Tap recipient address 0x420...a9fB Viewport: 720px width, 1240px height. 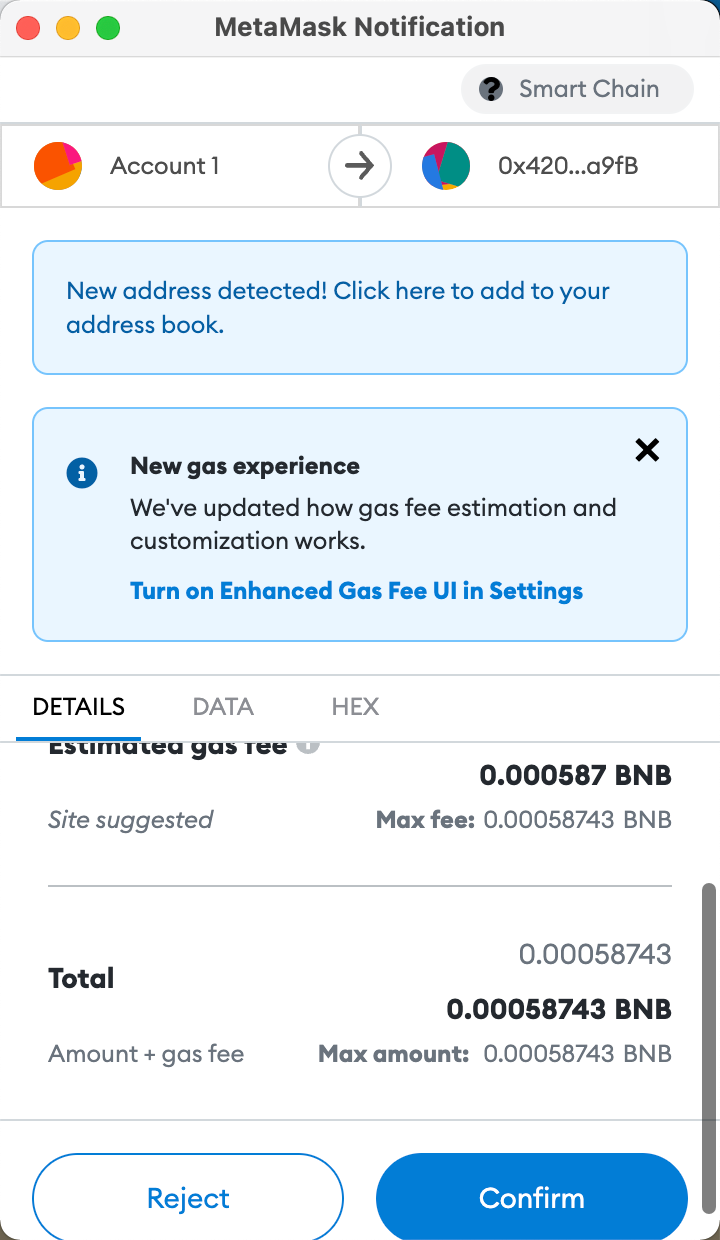(x=568, y=166)
